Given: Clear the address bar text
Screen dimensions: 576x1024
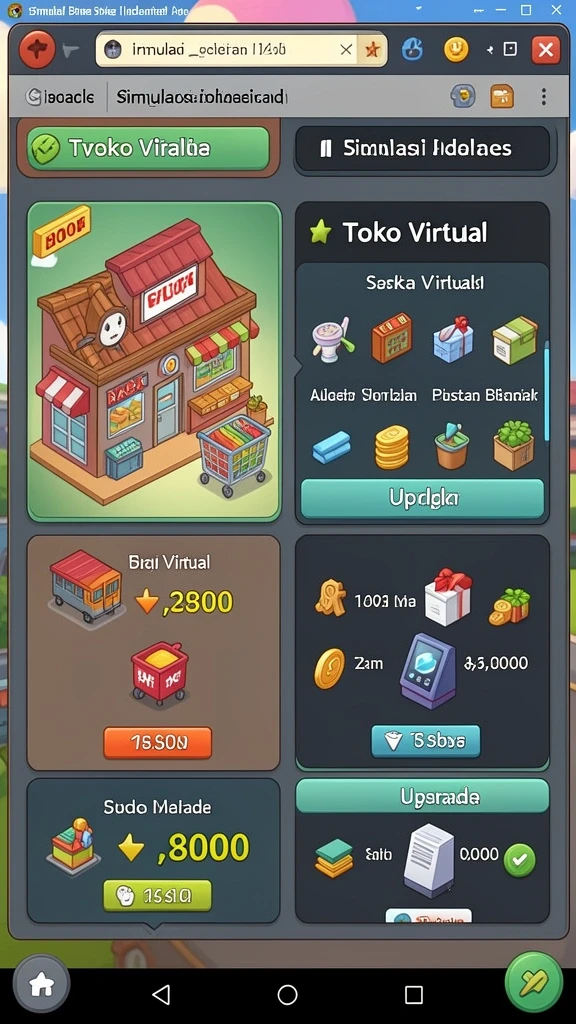Looking at the screenshot, I should 346,50.
